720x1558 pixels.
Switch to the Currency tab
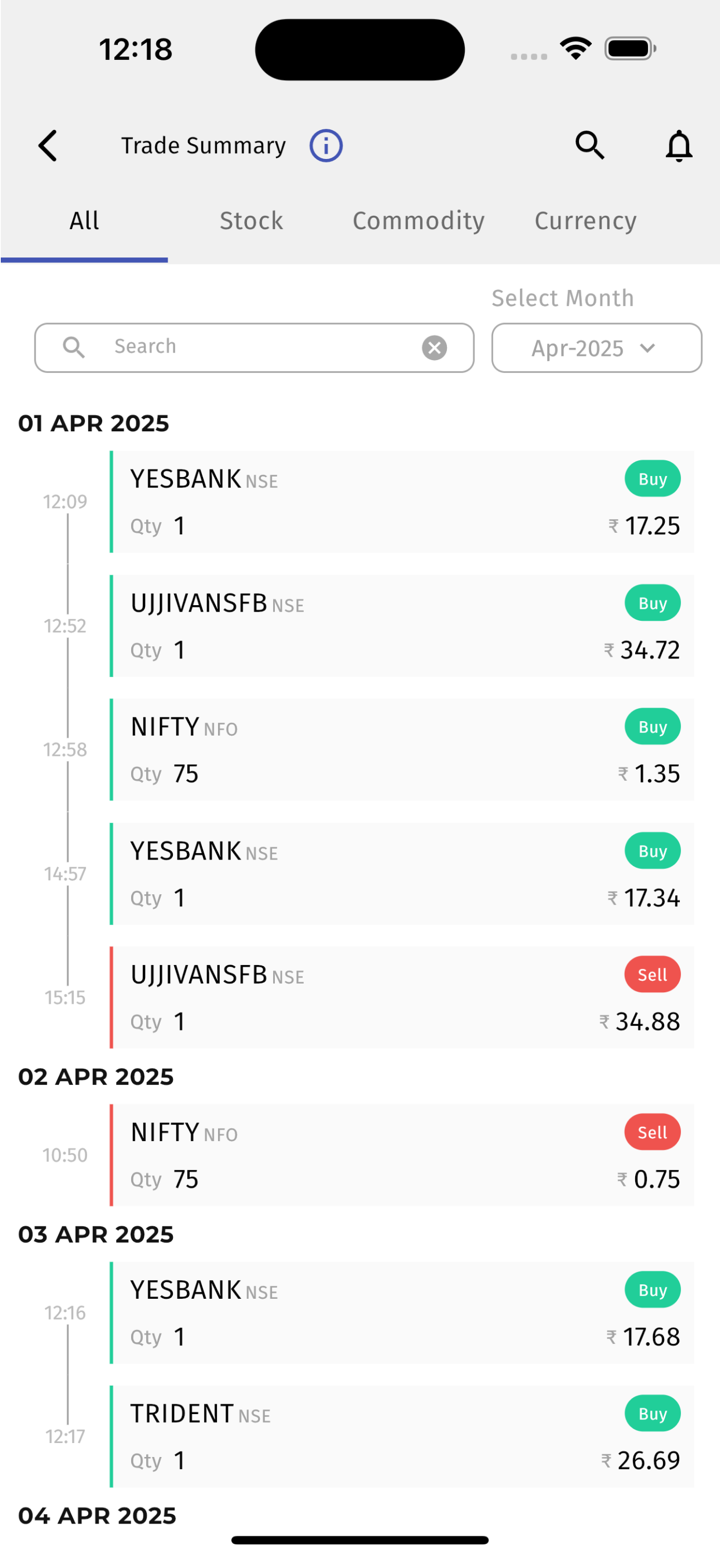pos(585,221)
